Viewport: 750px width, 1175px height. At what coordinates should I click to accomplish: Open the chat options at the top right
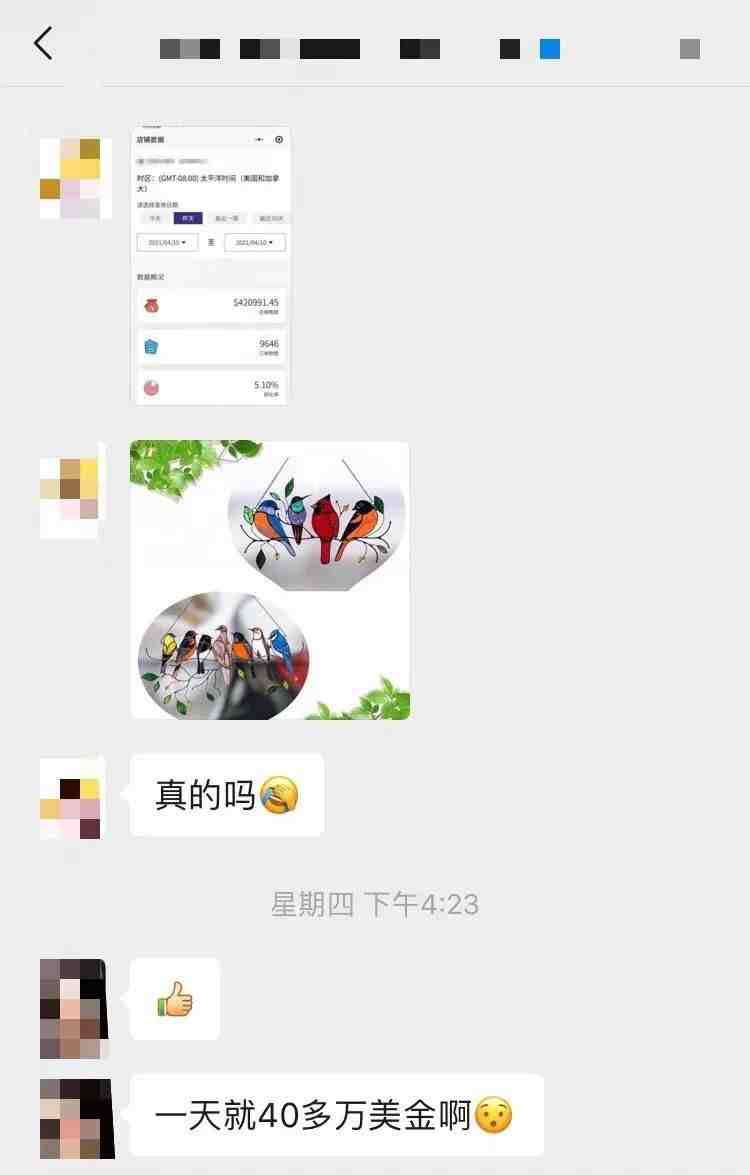pyautogui.click(x=690, y=49)
